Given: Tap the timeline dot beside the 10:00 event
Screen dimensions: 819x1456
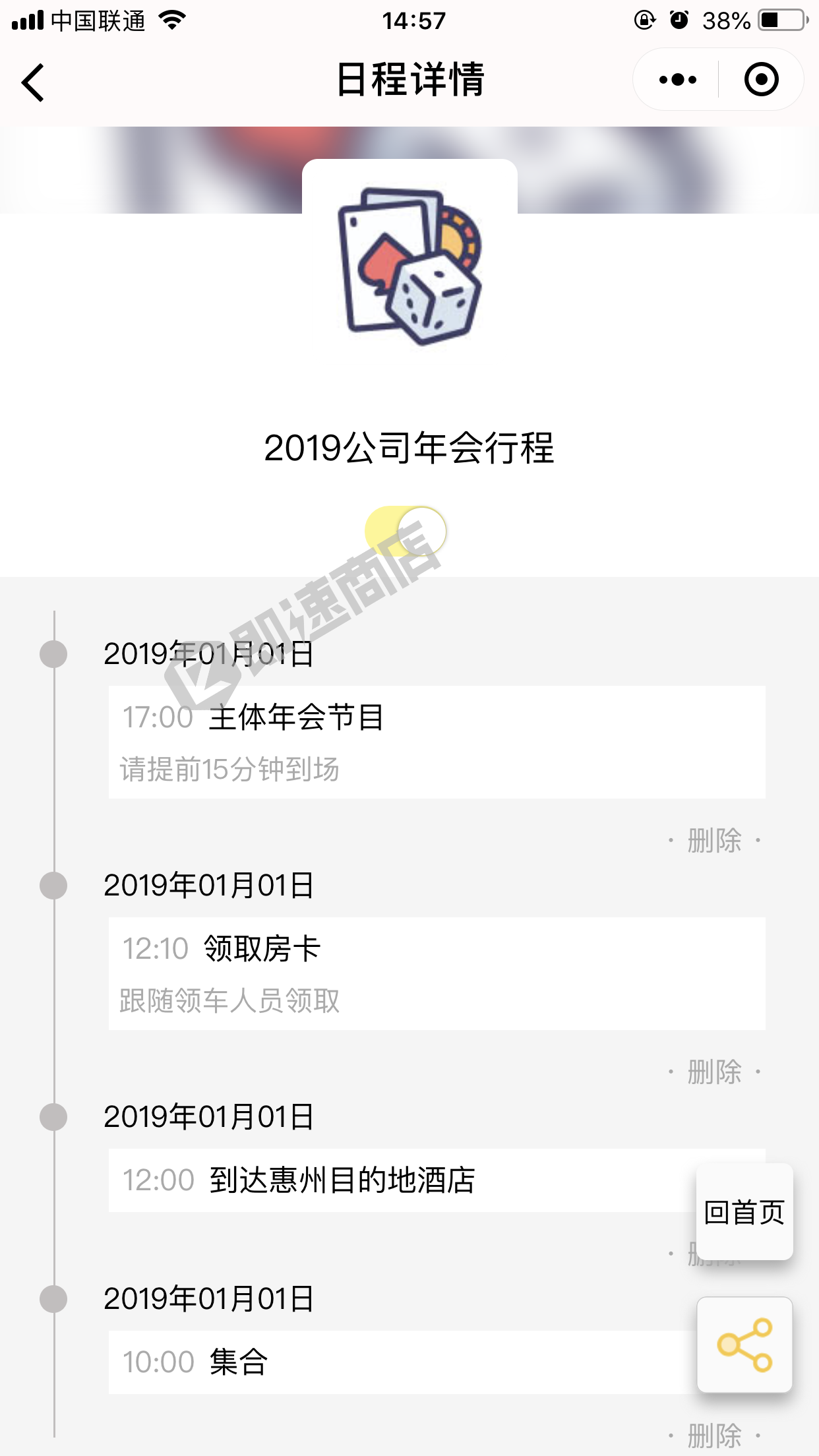Looking at the screenshot, I should click(53, 1297).
